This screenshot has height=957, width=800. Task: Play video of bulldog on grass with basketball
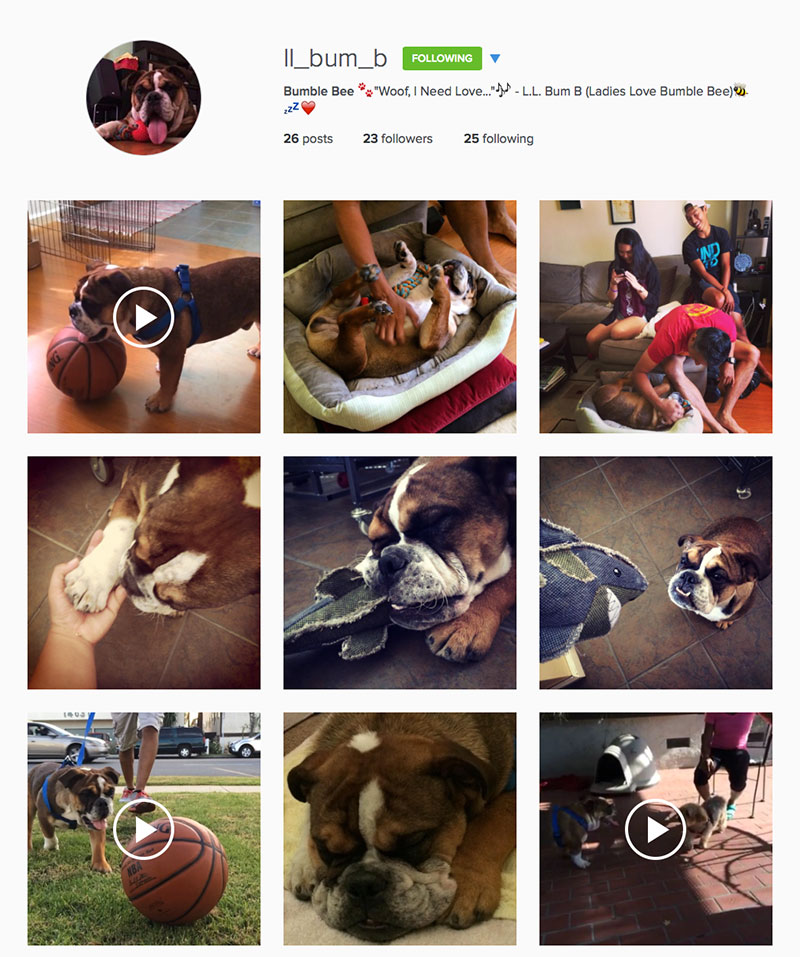(x=144, y=829)
